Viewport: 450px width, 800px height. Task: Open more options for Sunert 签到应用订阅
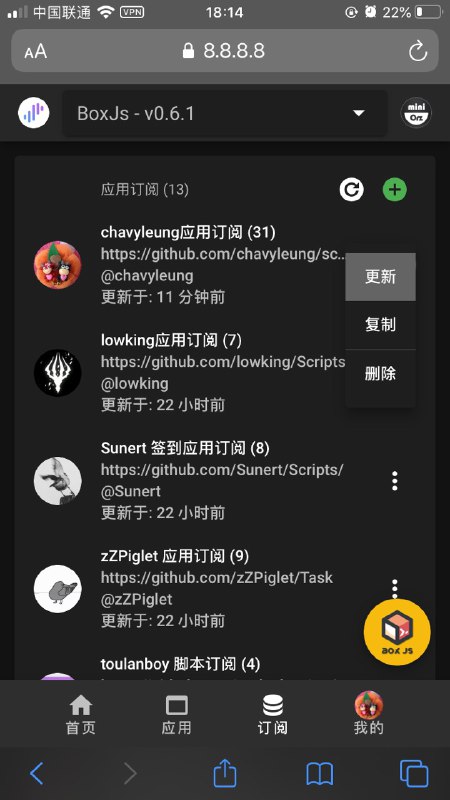tap(394, 481)
